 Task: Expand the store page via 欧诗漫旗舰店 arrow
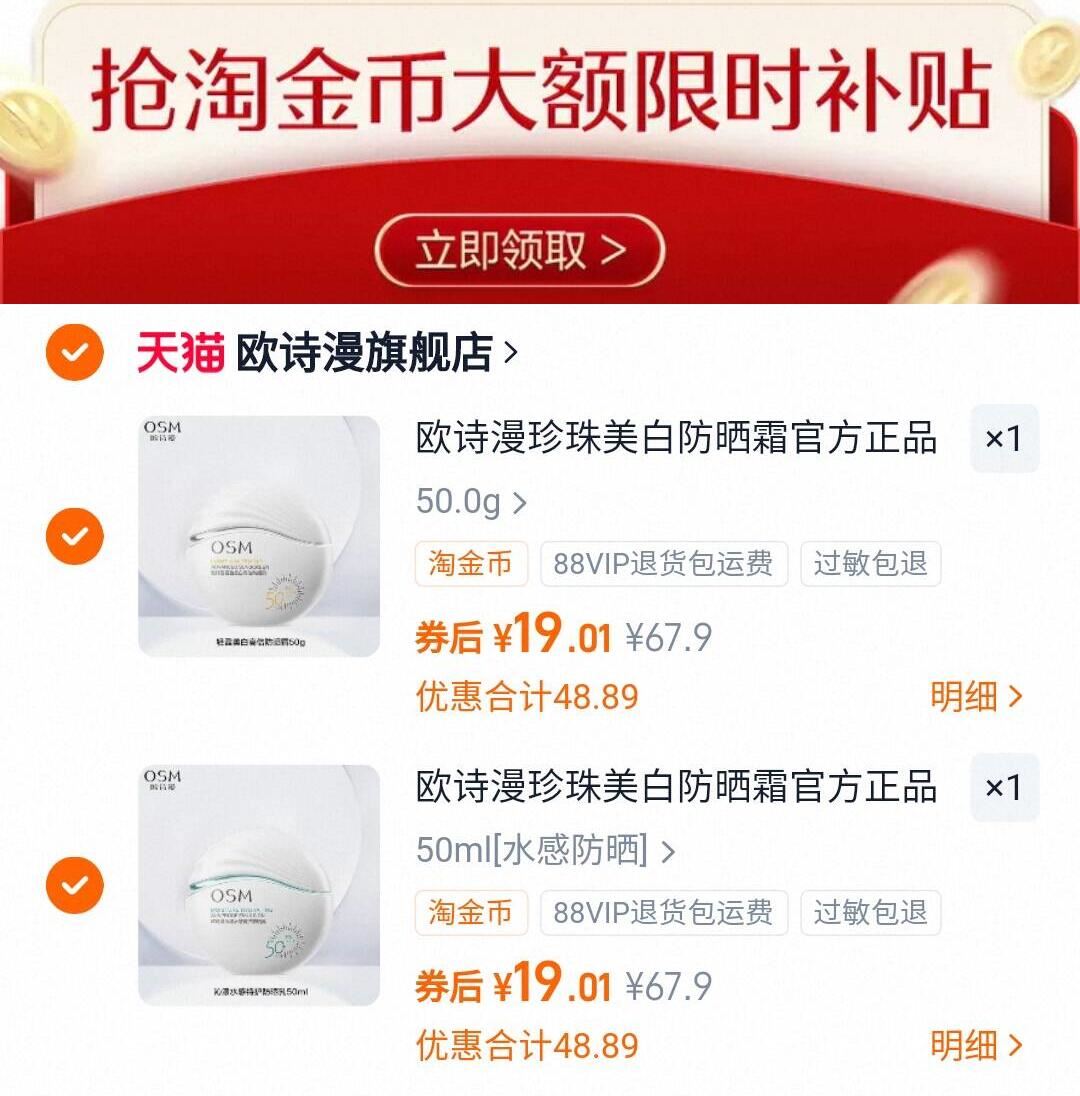pyautogui.click(x=510, y=353)
